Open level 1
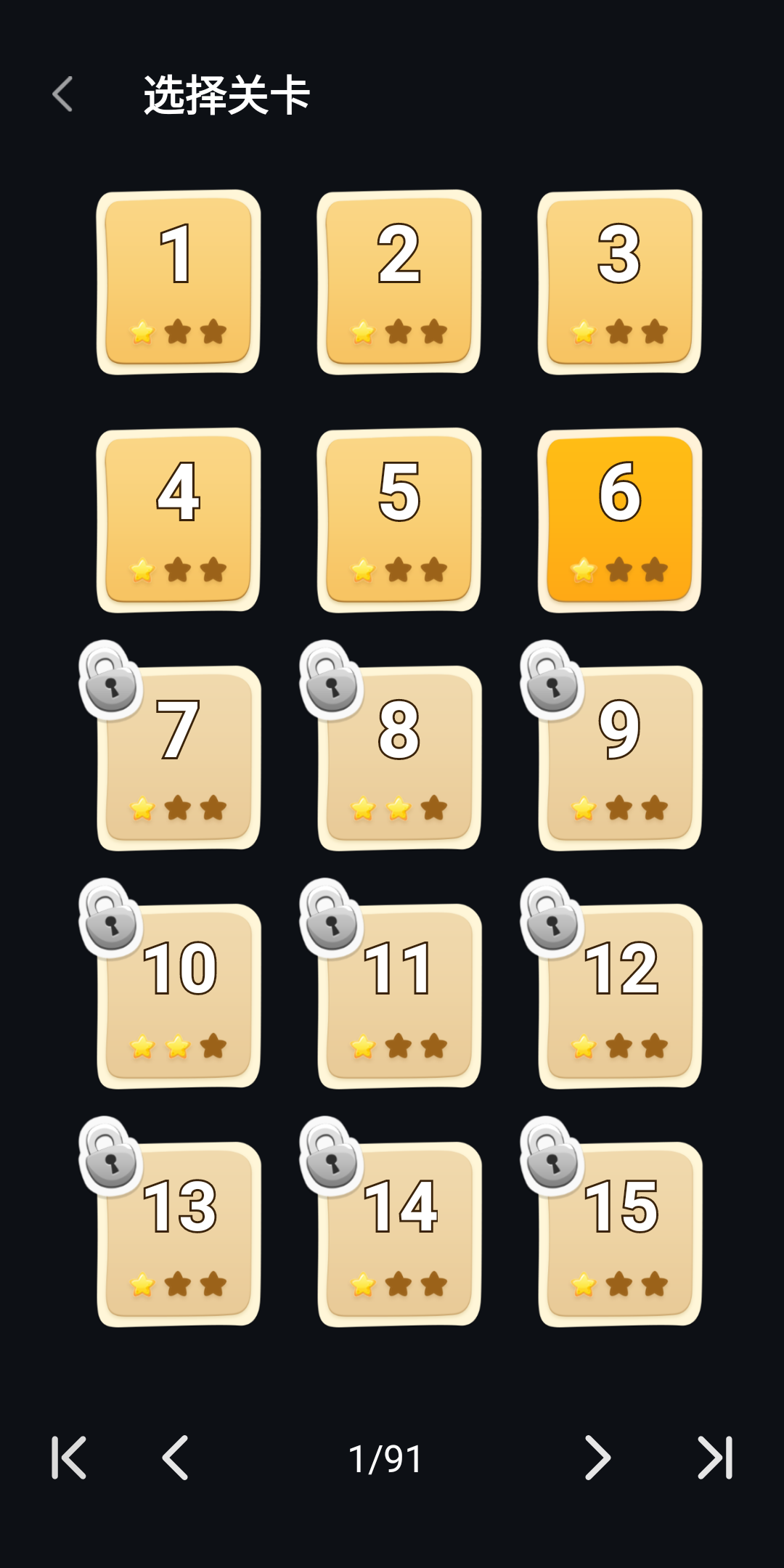Viewport: 784px width, 1568px height. pyautogui.click(x=179, y=282)
